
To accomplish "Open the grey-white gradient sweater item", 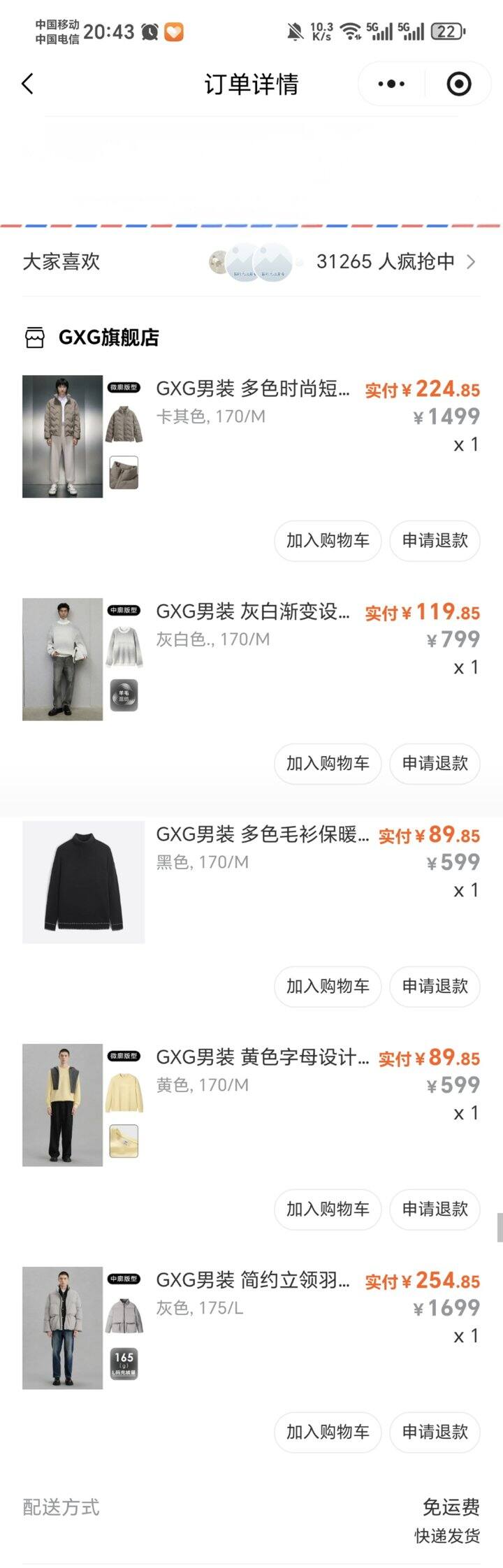I will coord(252,611).
